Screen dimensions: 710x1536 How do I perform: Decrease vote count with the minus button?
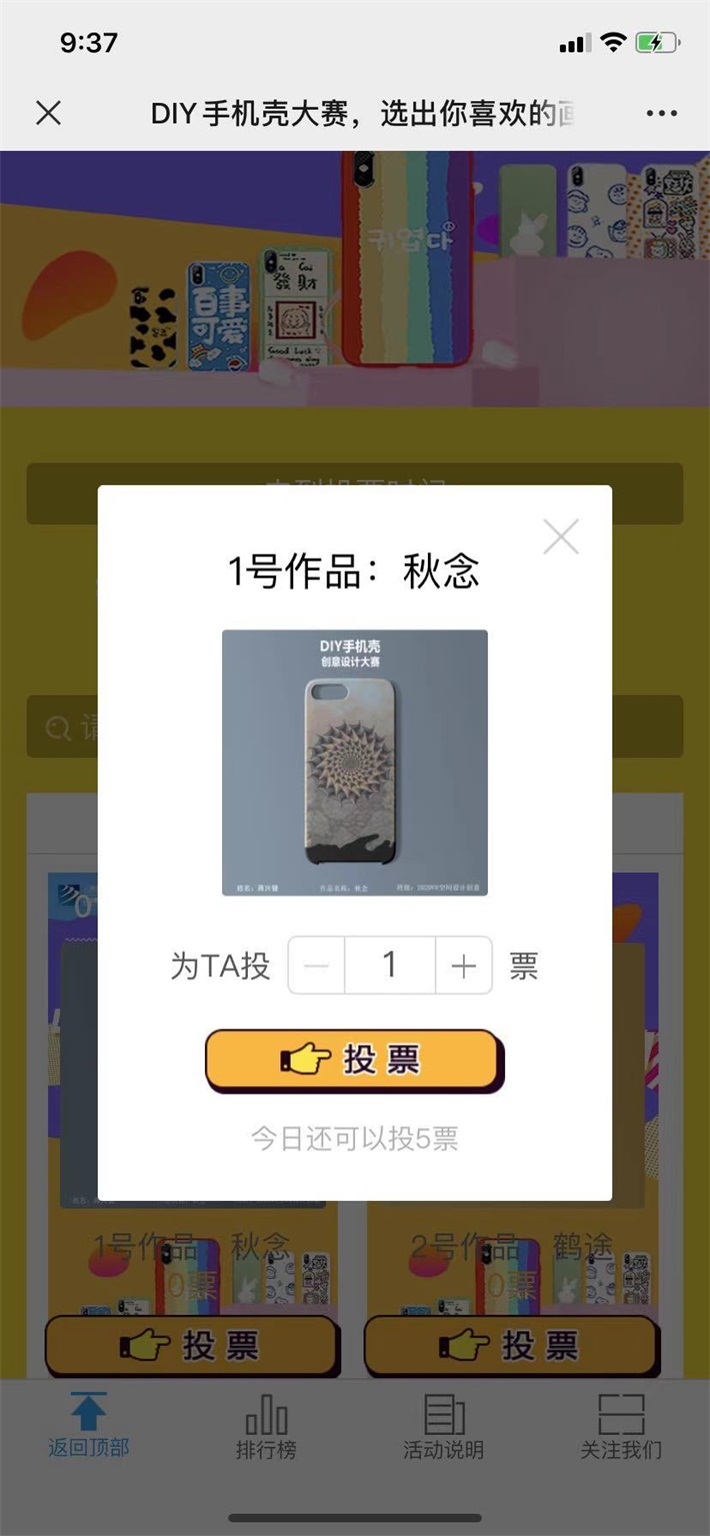(x=317, y=966)
